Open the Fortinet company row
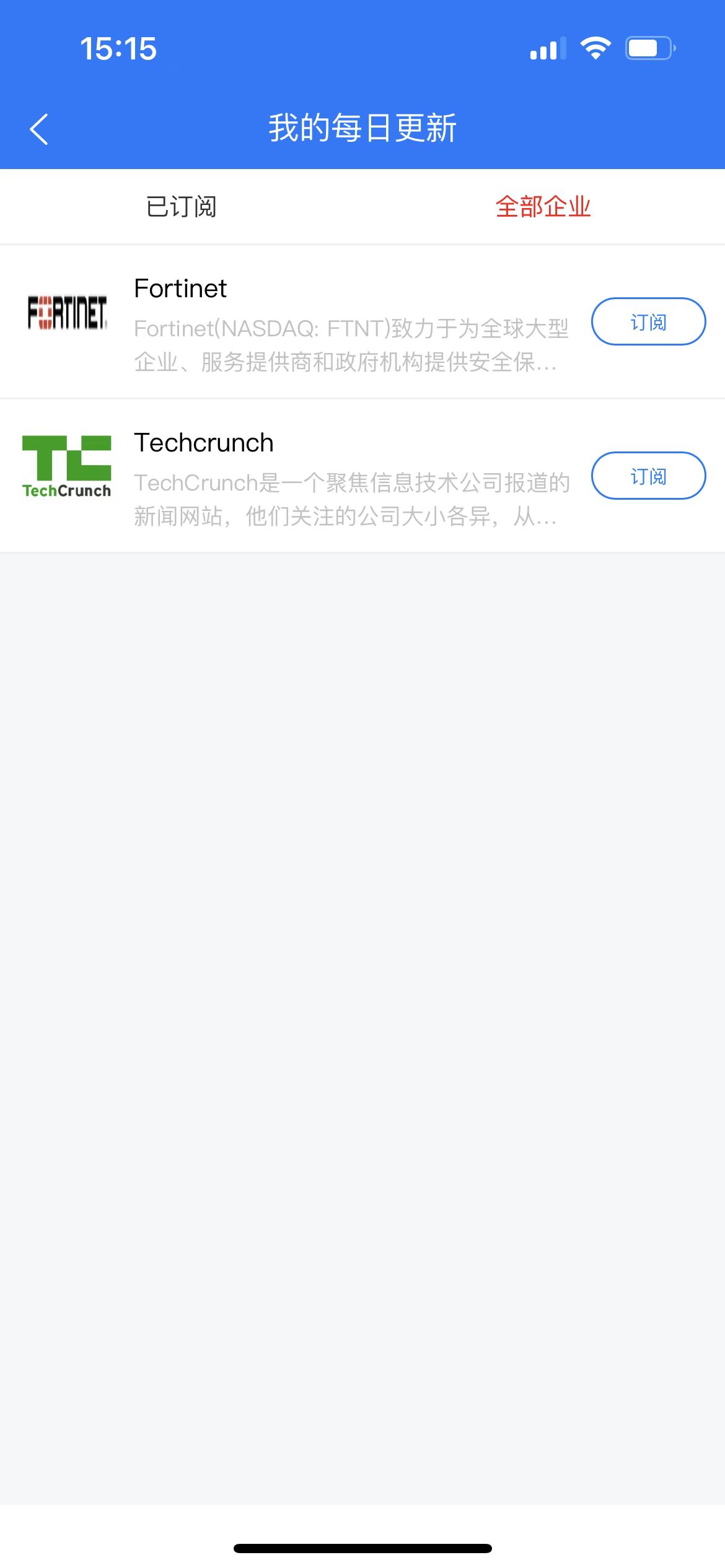This screenshot has width=725, height=1568. coord(362,322)
